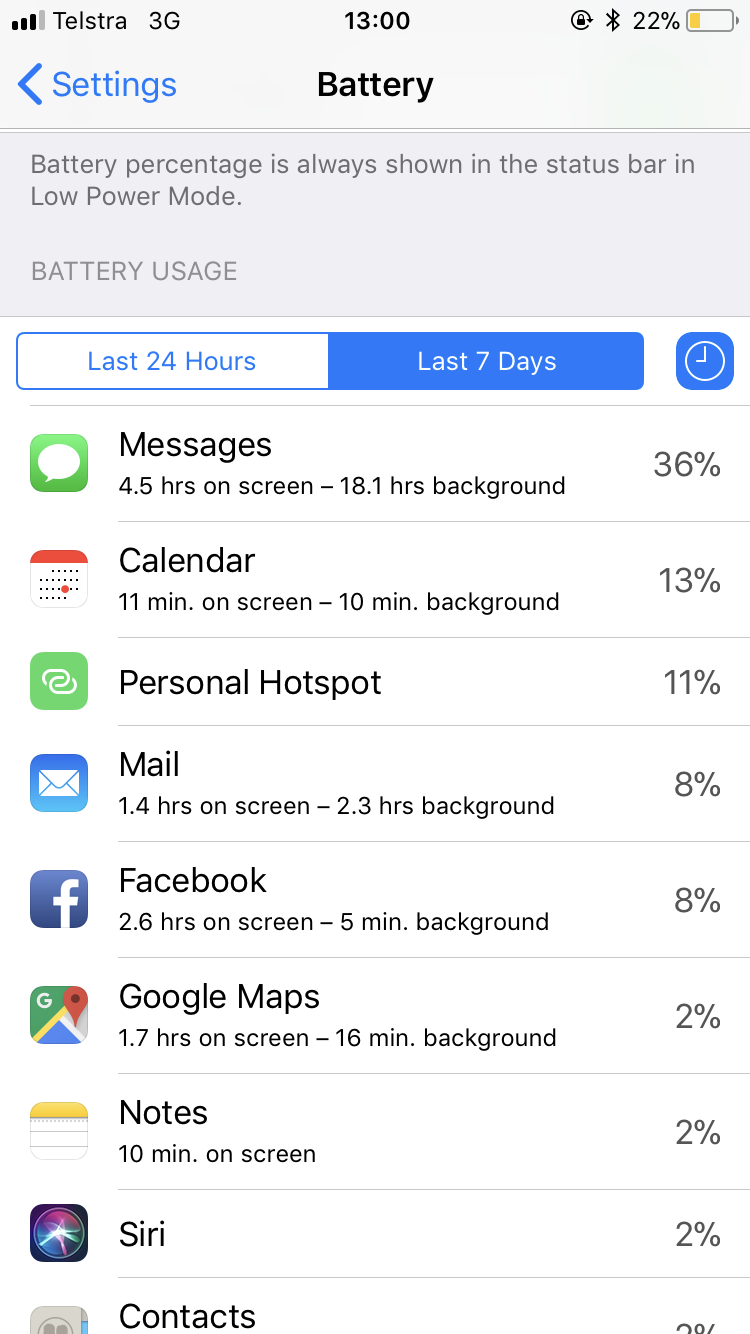Select the Last 7 Days segment

pyautogui.click(x=486, y=361)
